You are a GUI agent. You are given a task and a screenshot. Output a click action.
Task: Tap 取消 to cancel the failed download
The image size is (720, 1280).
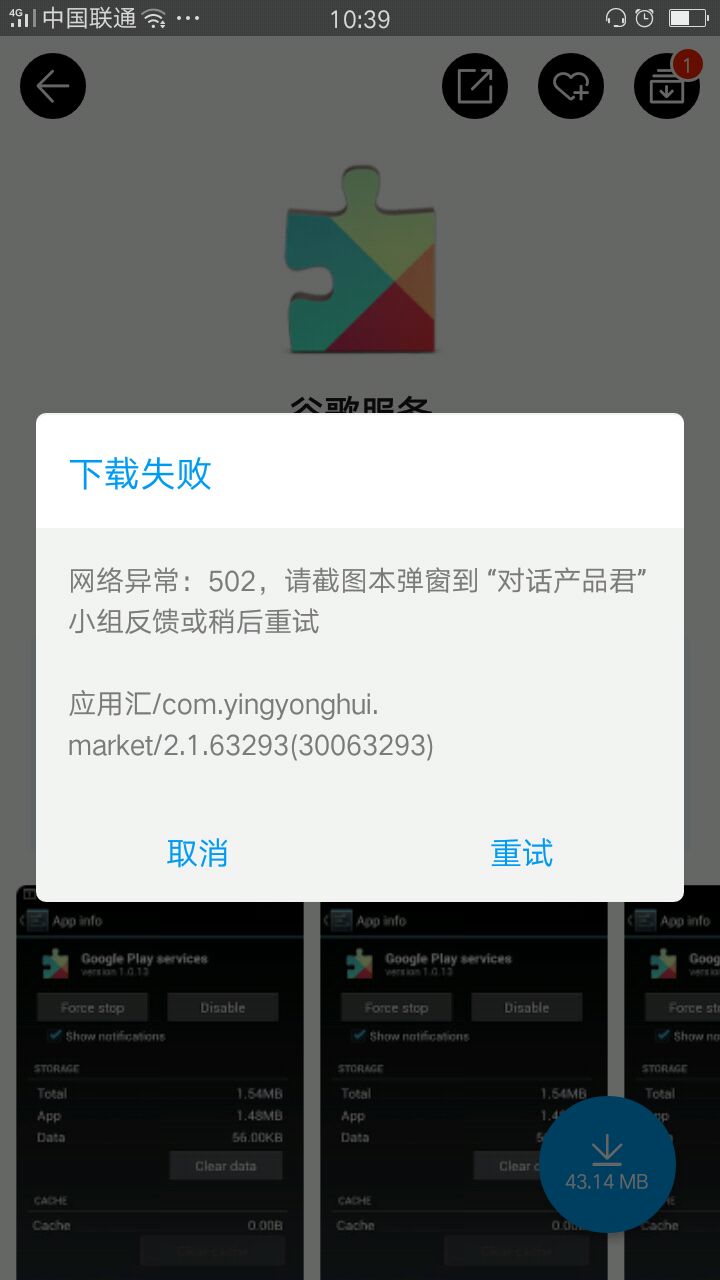click(197, 853)
